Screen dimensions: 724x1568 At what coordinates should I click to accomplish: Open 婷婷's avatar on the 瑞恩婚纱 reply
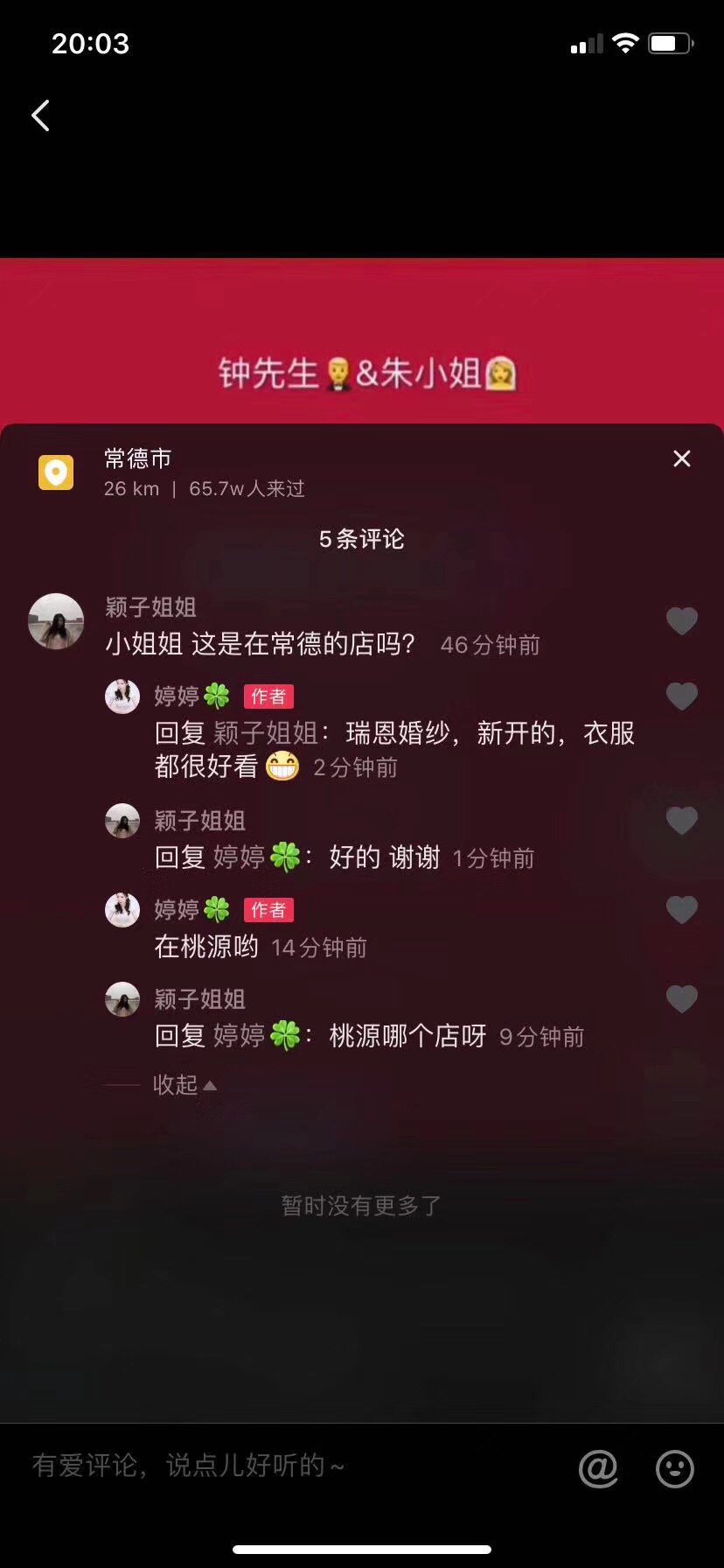click(x=122, y=696)
